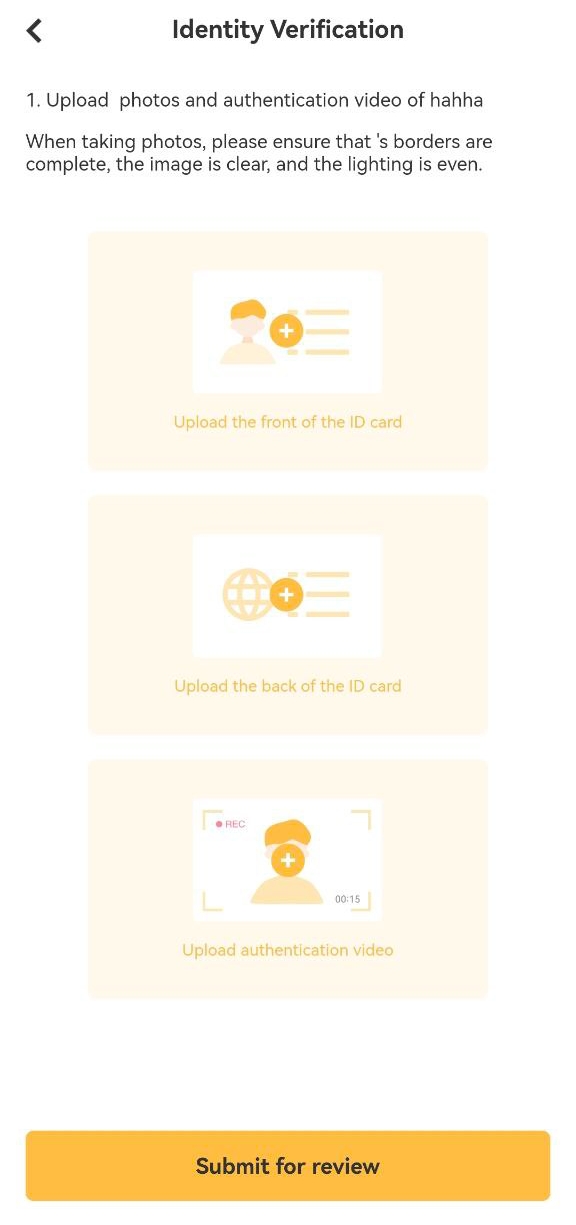Upload the front of the ID card
Viewport: 576px width, 1225px height.
point(288,351)
